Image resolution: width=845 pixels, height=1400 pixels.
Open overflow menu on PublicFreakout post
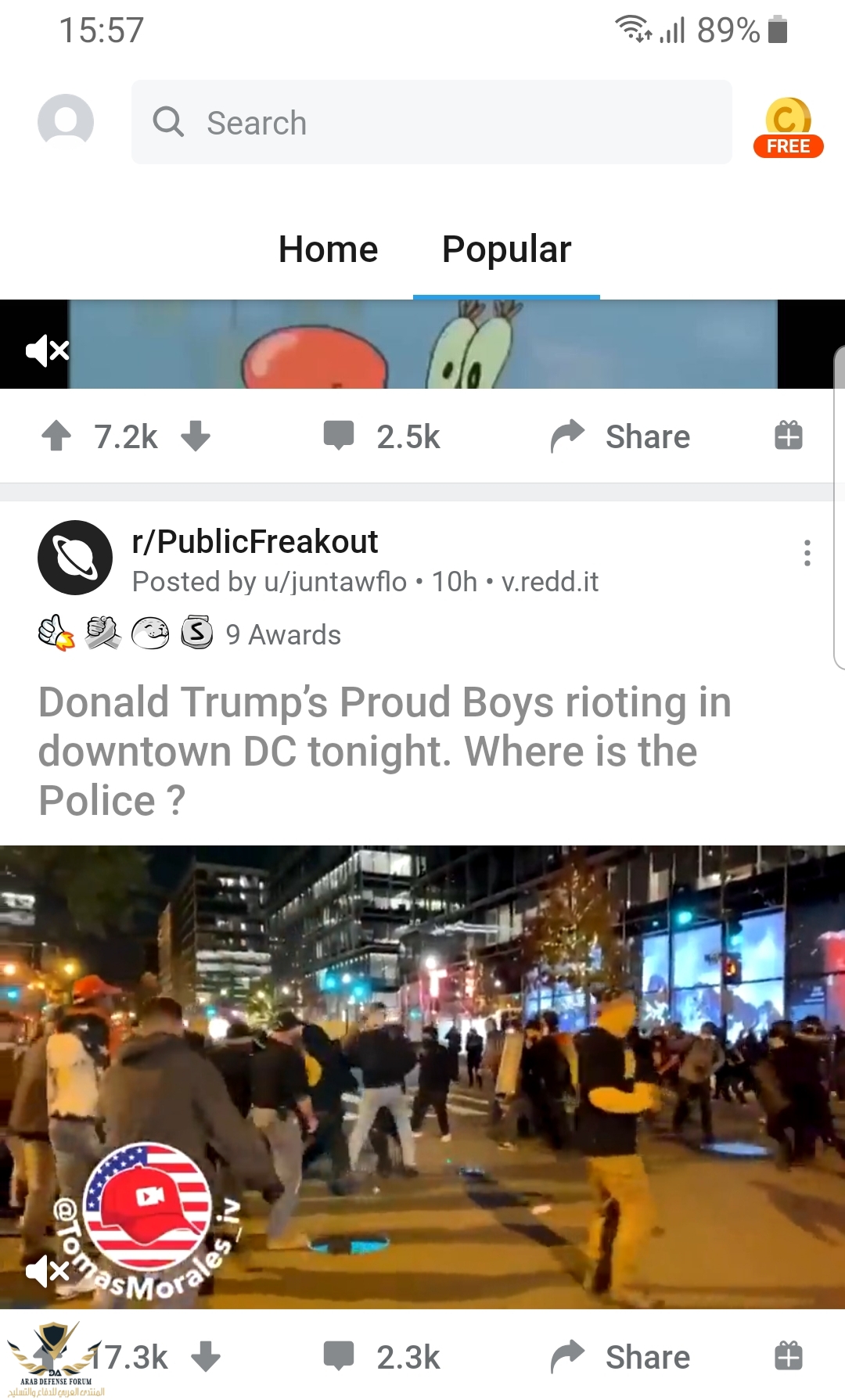click(807, 553)
